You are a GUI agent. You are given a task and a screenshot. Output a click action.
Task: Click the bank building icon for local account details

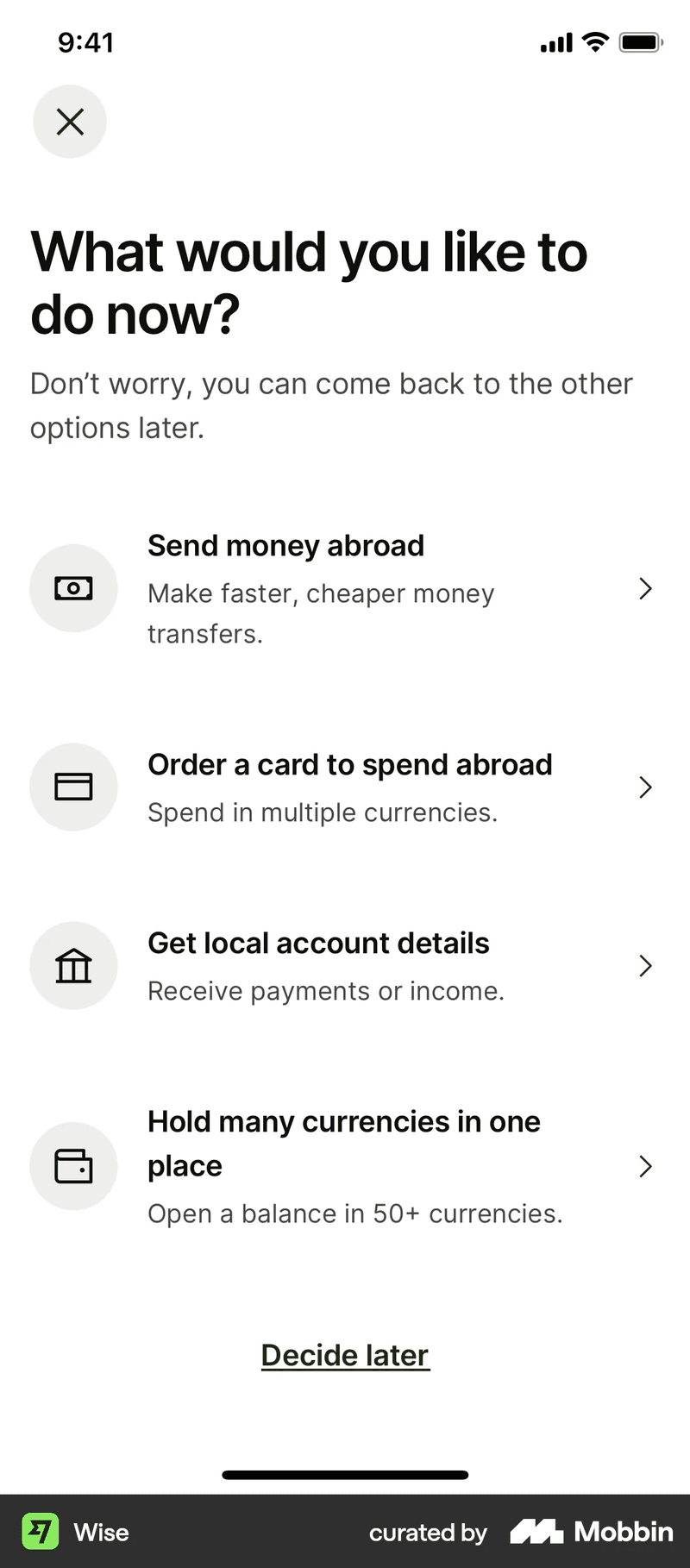point(73,965)
